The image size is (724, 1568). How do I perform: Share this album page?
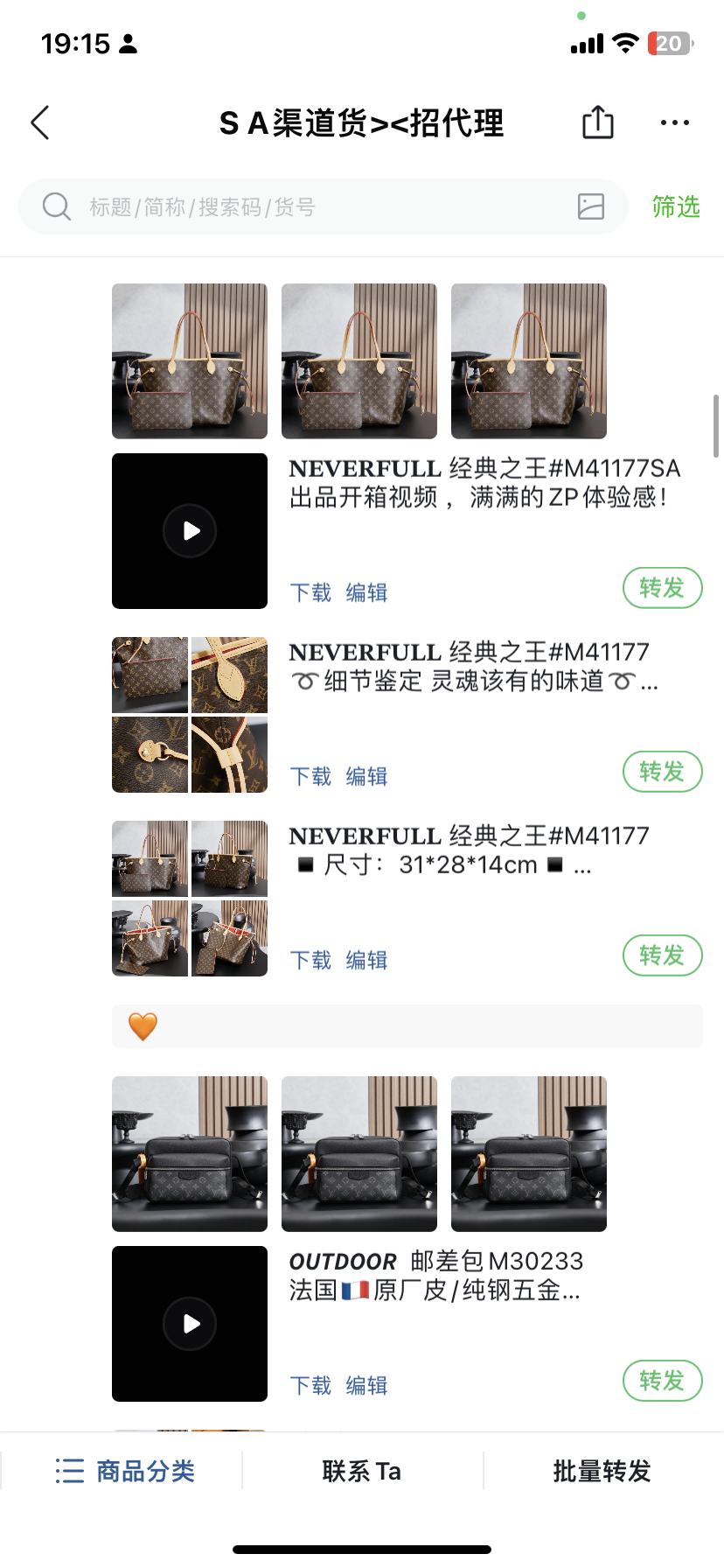[x=598, y=122]
